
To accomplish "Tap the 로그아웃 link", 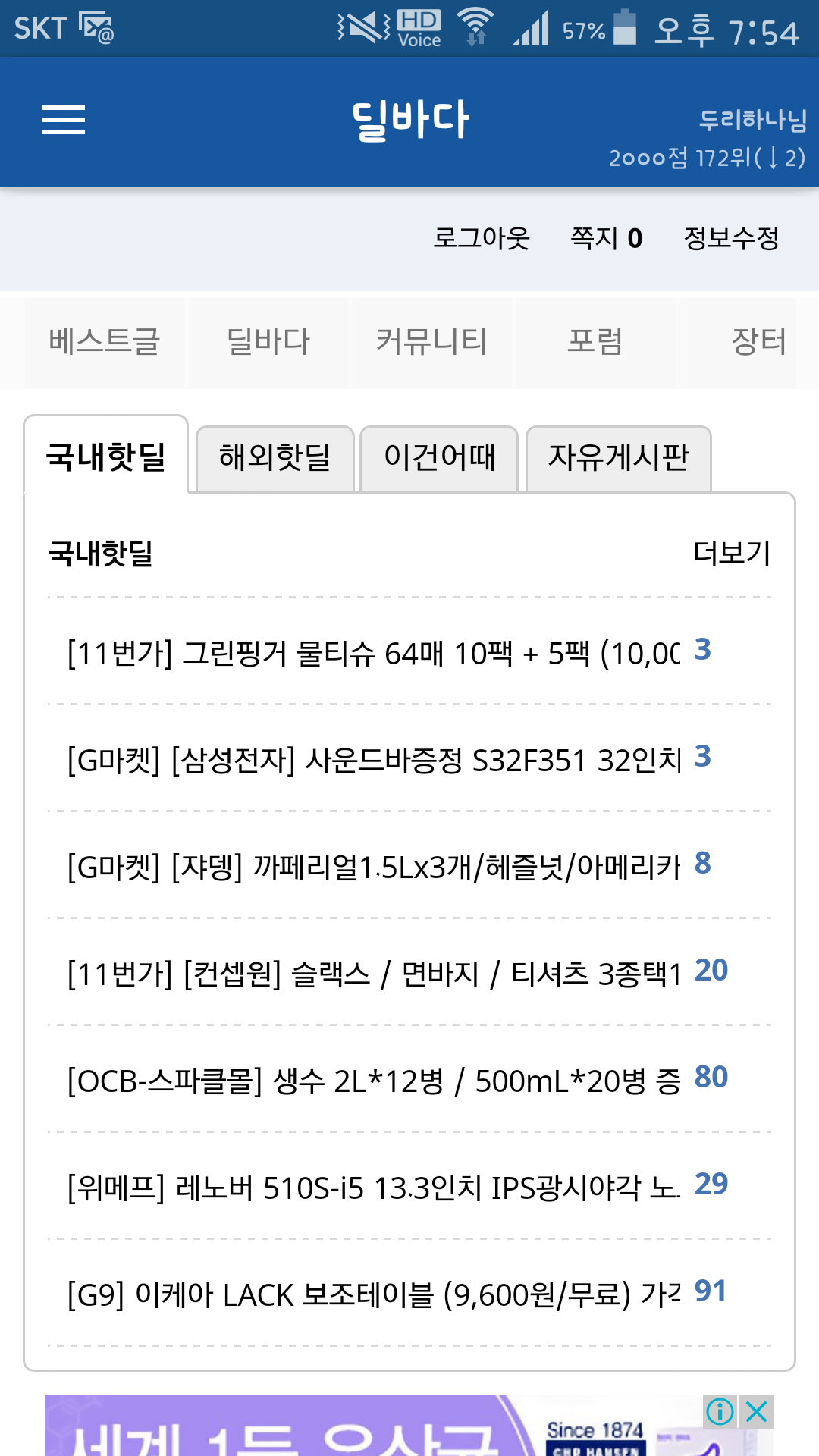I will coord(481,238).
